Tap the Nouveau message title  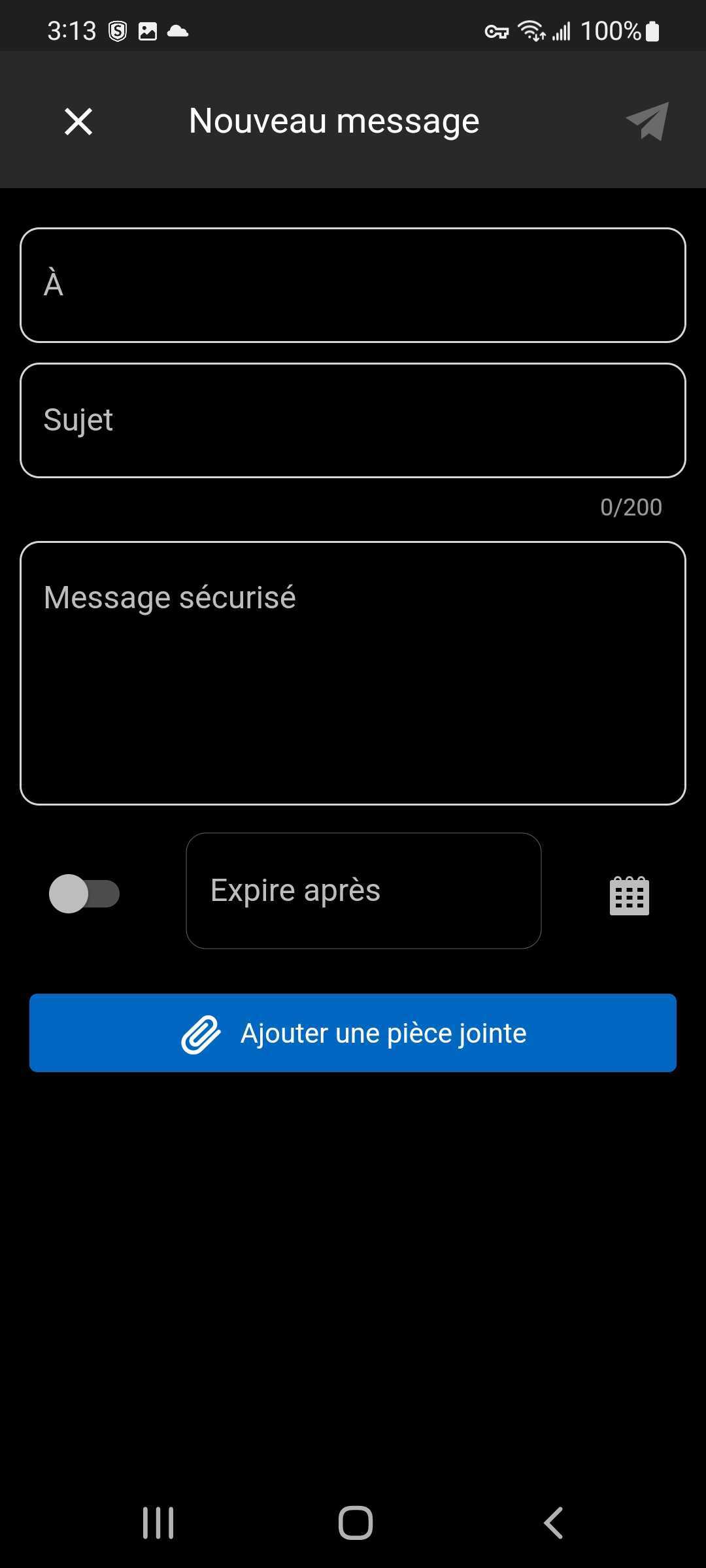[x=333, y=121]
